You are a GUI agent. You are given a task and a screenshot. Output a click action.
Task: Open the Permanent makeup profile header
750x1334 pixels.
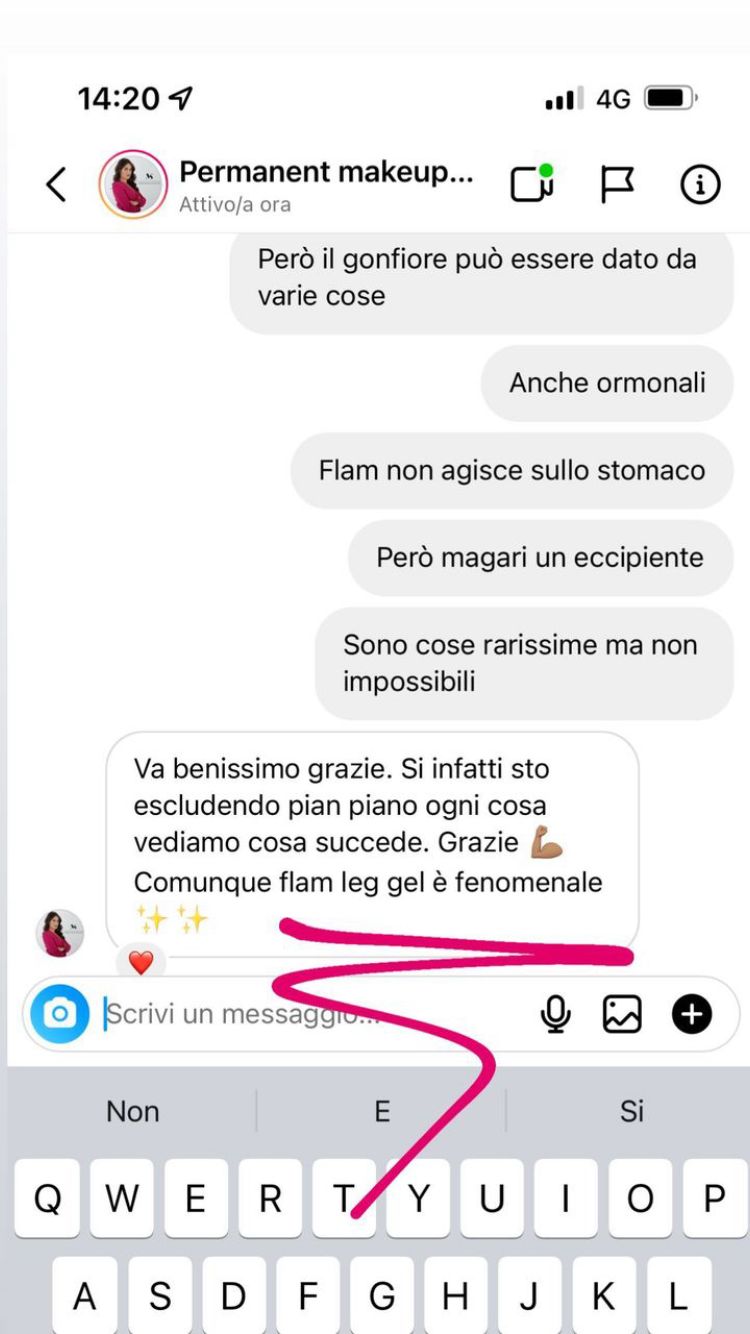324,184
